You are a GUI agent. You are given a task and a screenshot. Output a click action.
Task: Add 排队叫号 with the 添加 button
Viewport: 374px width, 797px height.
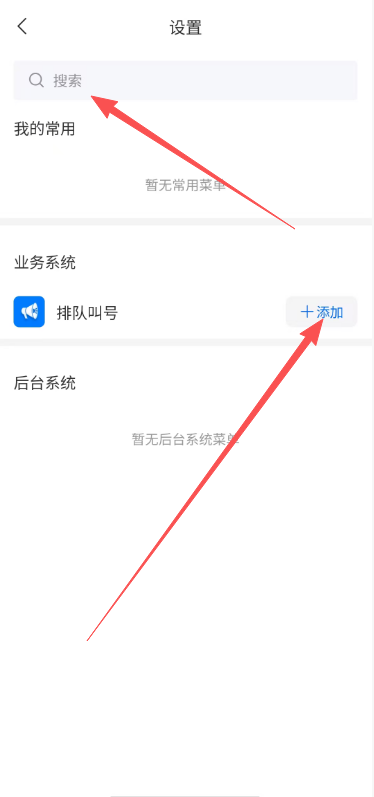pos(322,312)
